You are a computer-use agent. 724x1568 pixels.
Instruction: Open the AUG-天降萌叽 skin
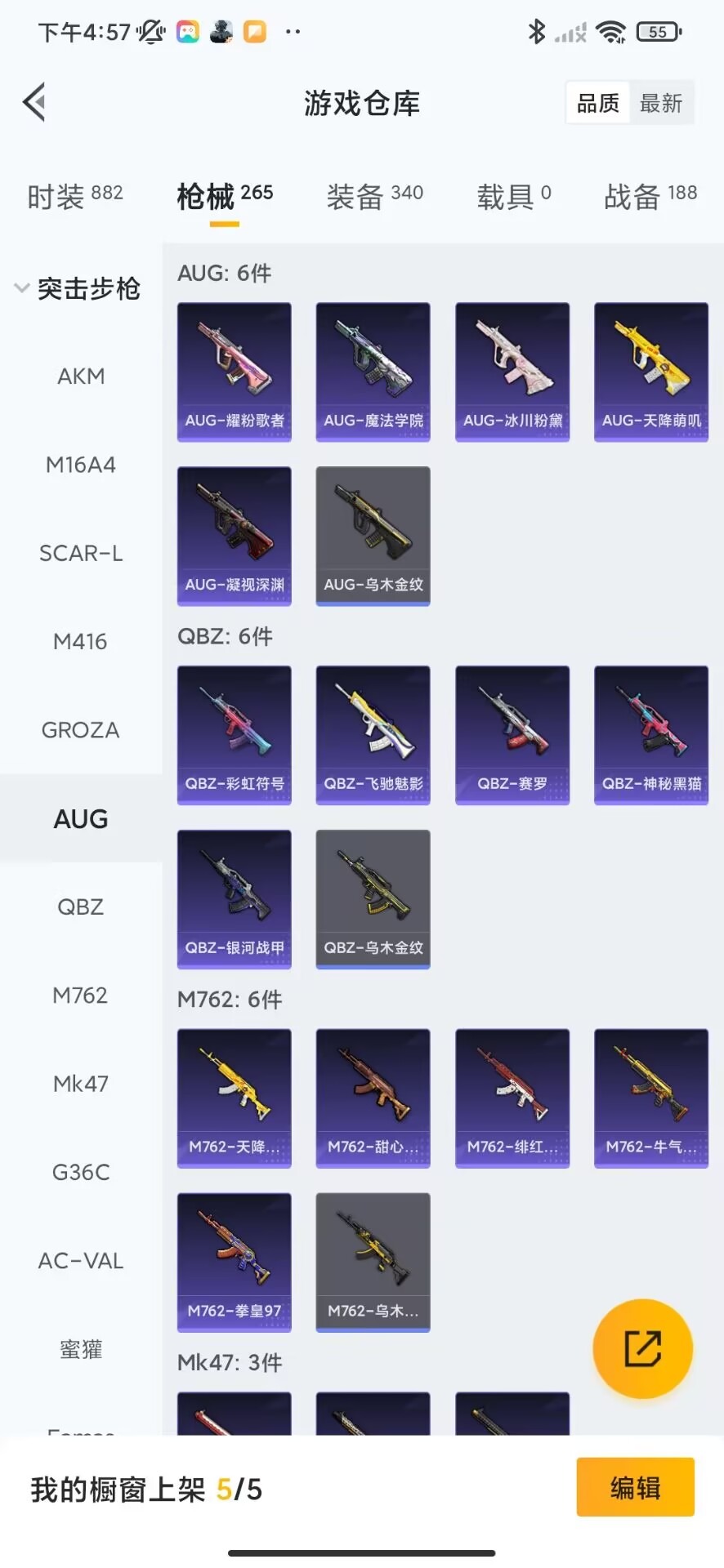[651, 372]
